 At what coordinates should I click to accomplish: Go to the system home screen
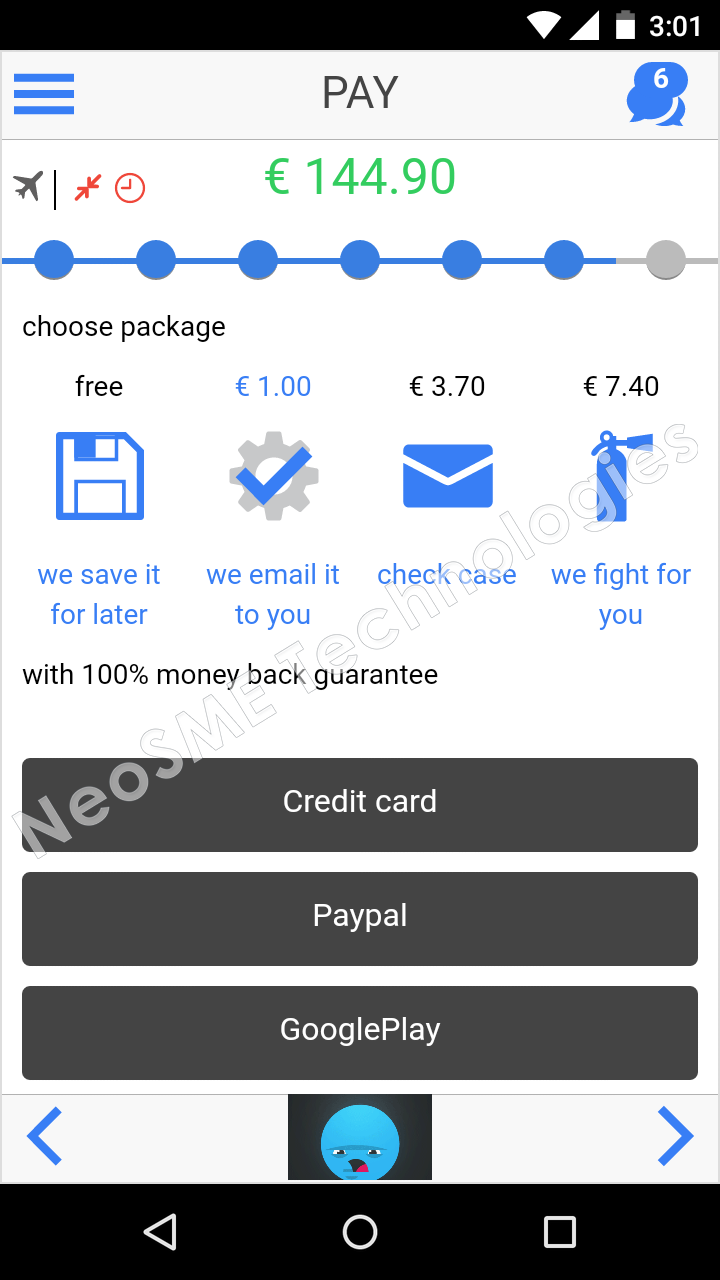360,1232
